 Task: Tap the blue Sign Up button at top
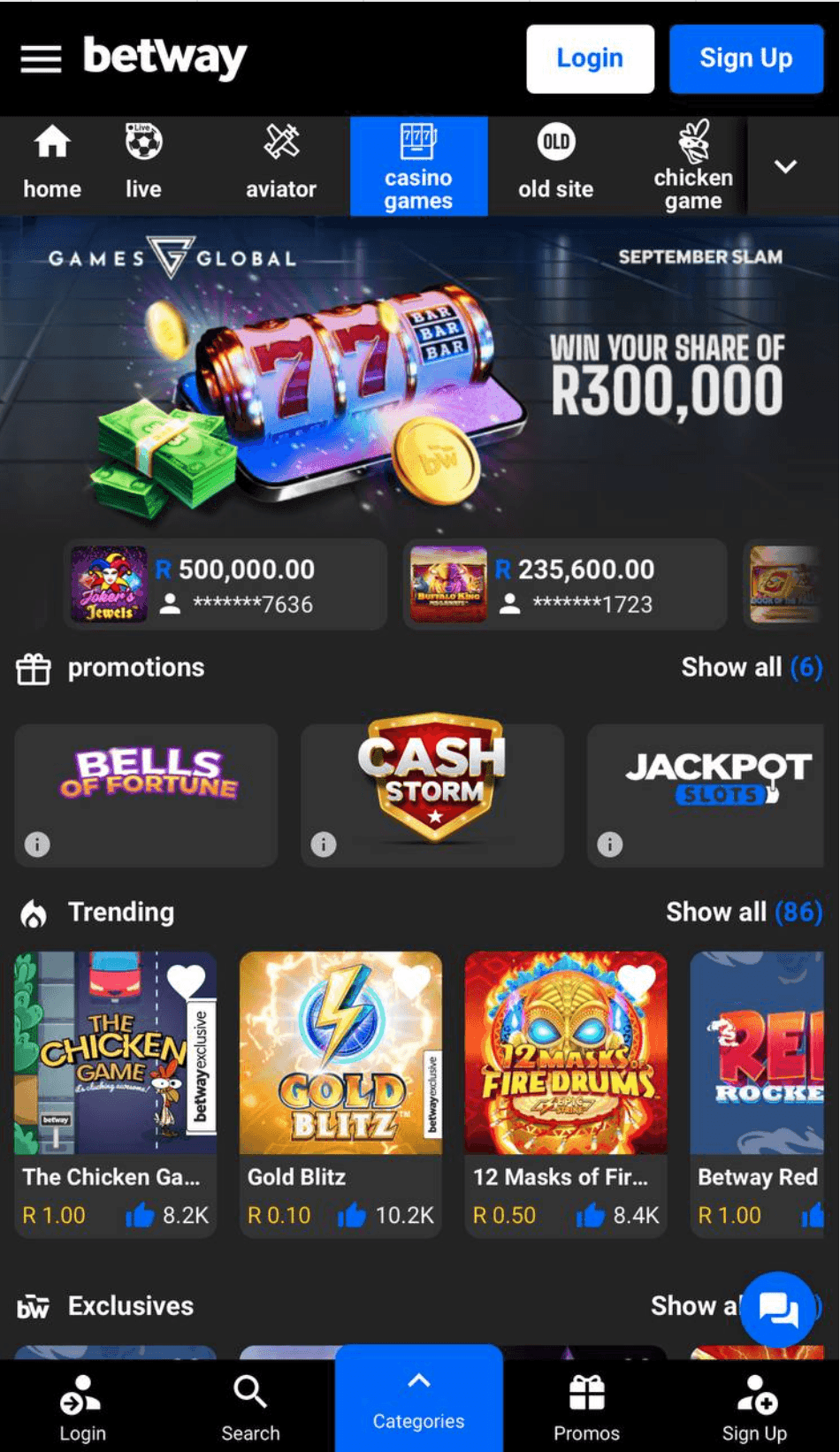click(745, 58)
